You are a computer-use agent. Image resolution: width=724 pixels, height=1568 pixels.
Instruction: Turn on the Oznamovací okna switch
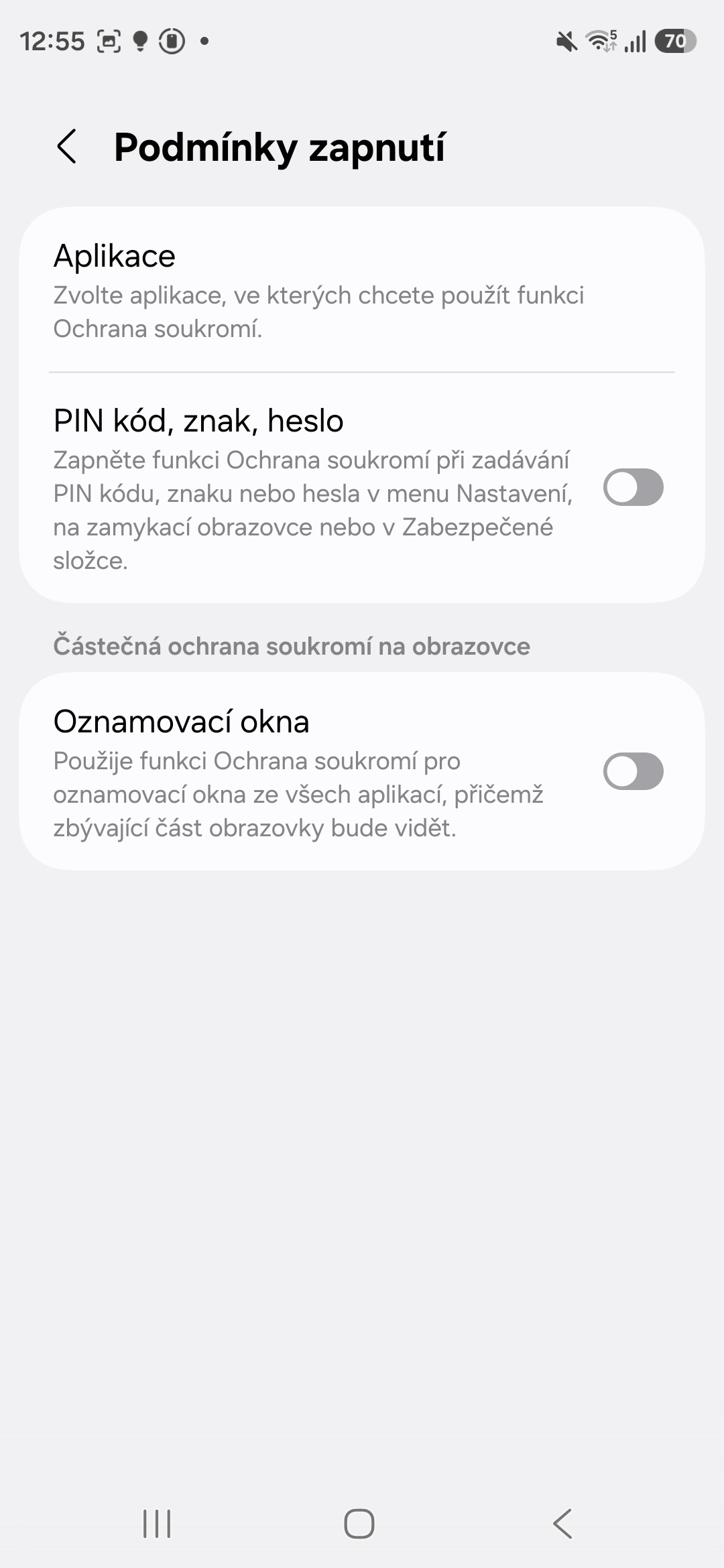[x=633, y=771]
